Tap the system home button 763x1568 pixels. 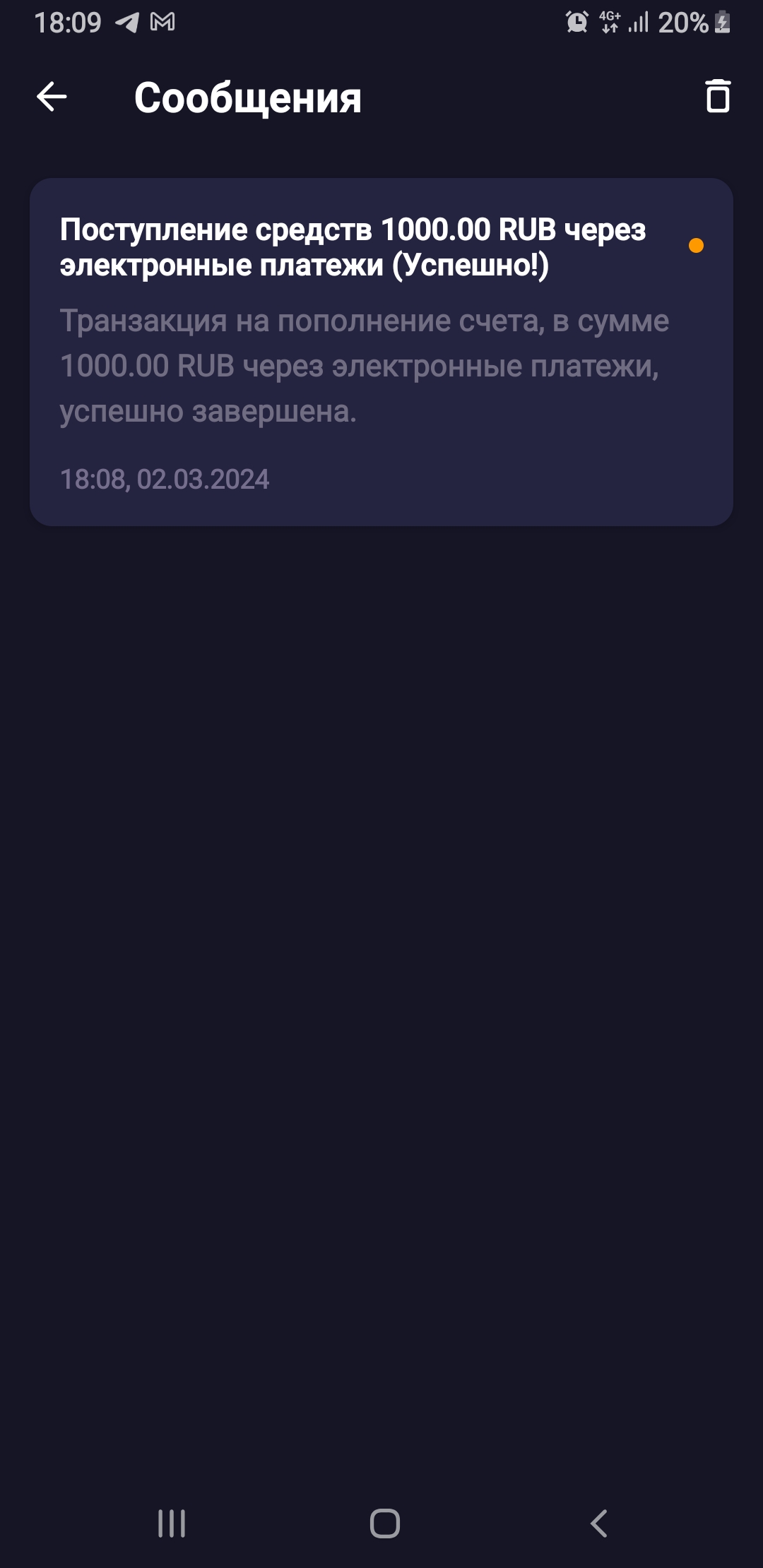point(384,1524)
